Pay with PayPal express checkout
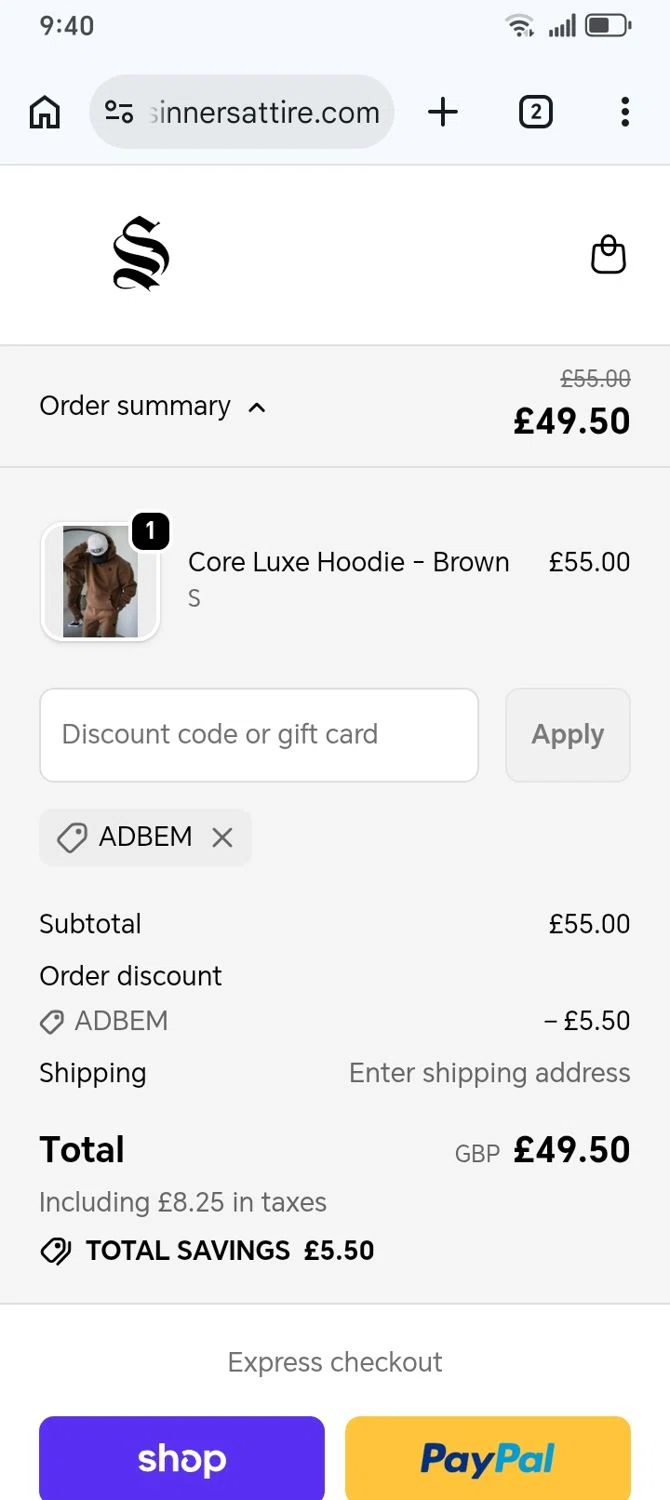Screen dimensions: 670x1500 pos(488,1458)
